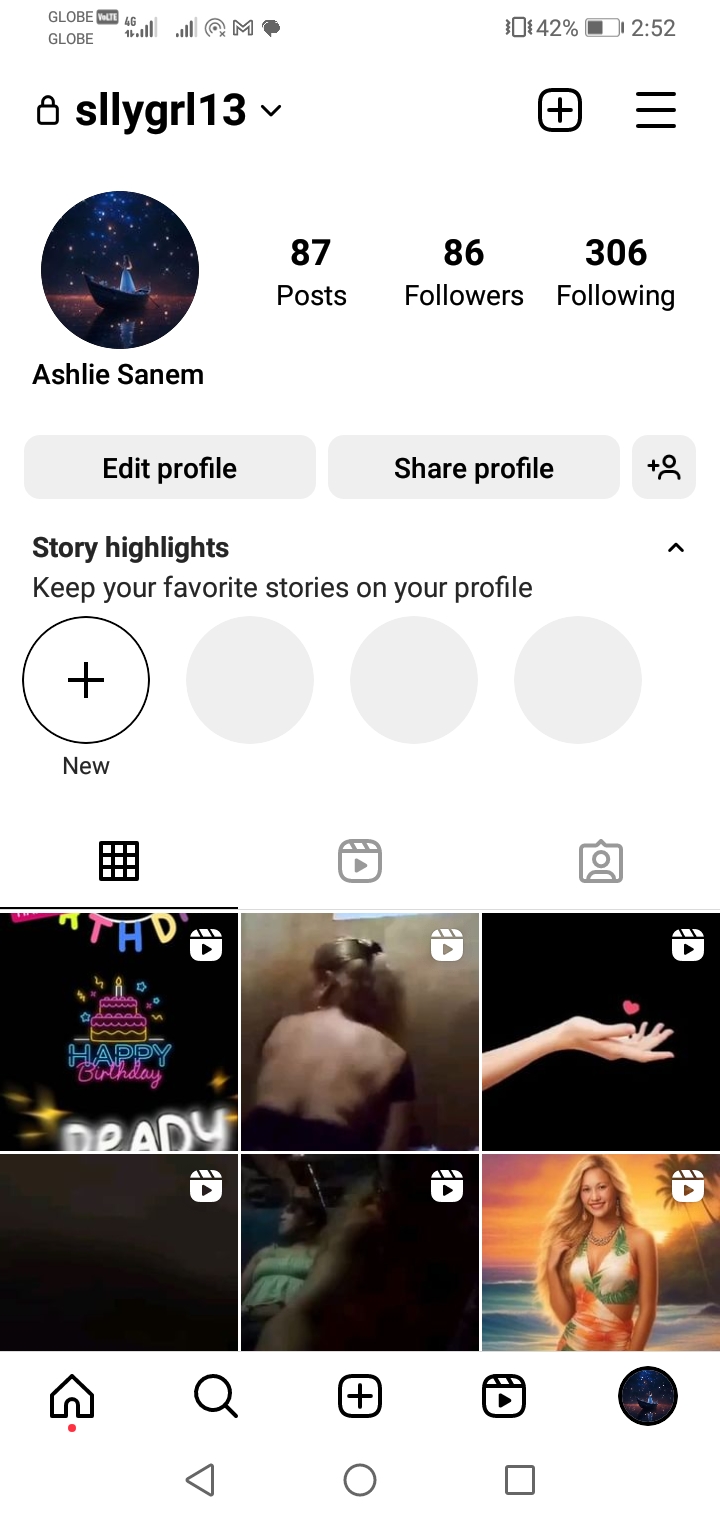The width and height of the screenshot is (720, 1520).
Task: View the 306 Following list
Action: coord(616,272)
